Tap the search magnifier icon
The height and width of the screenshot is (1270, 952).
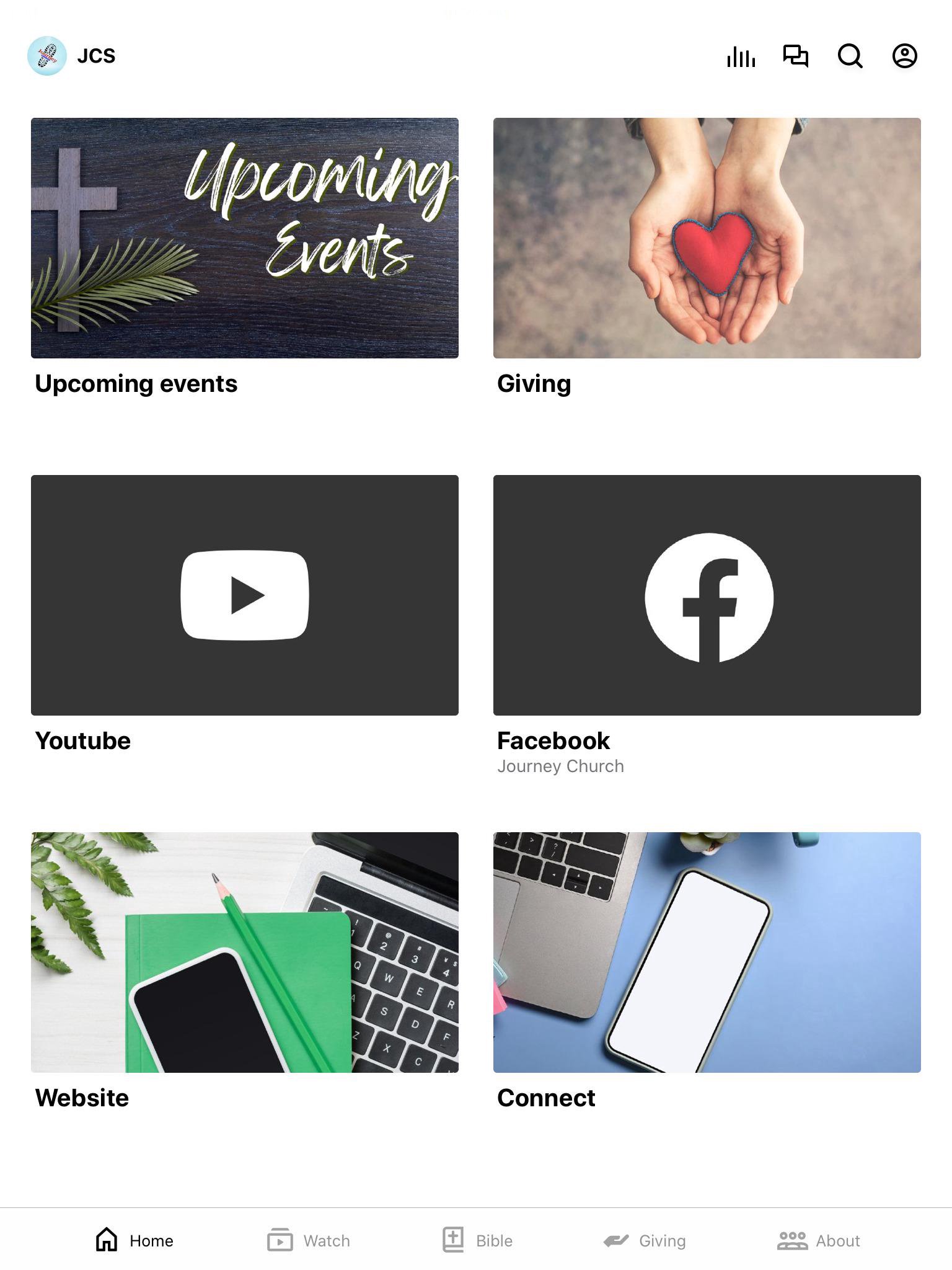850,56
